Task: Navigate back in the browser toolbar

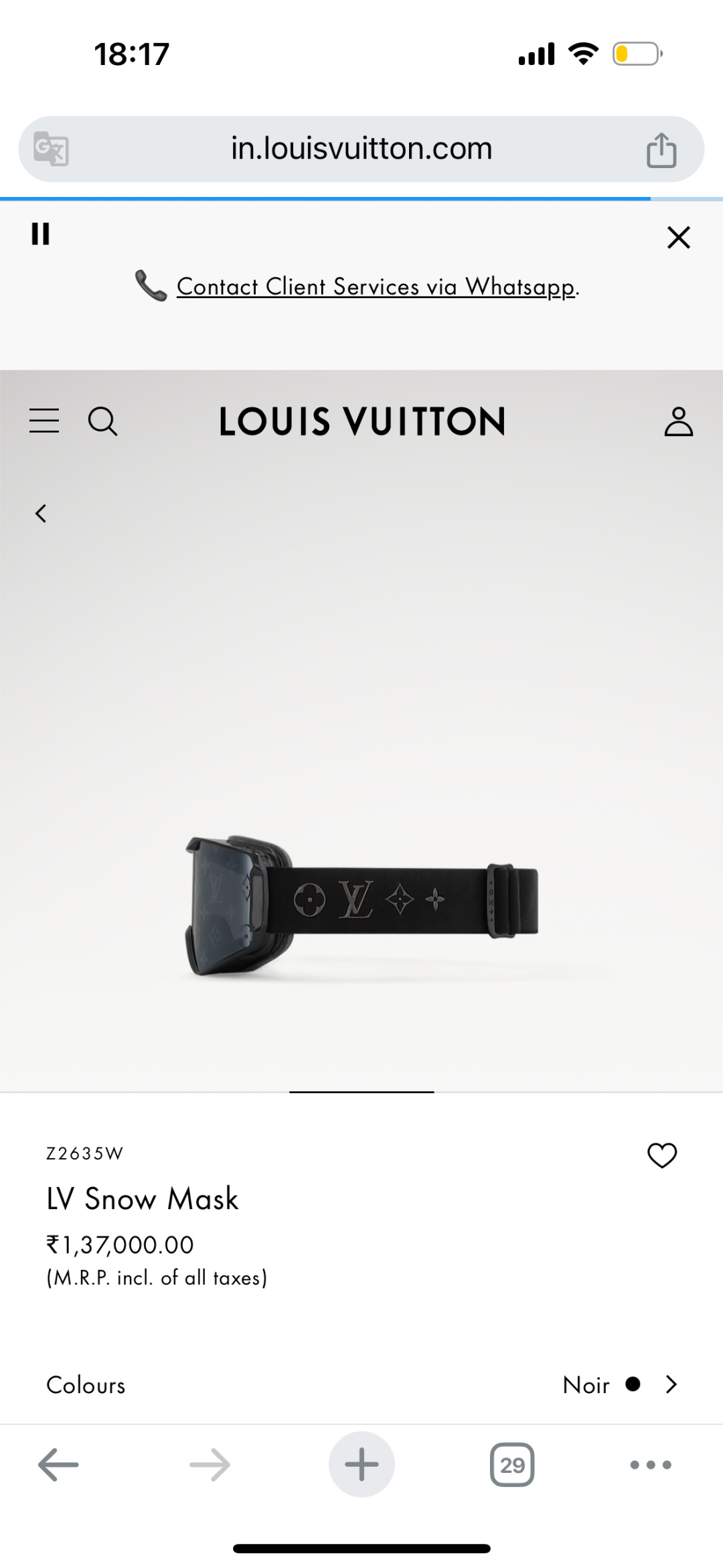Action: pos(58,1465)
